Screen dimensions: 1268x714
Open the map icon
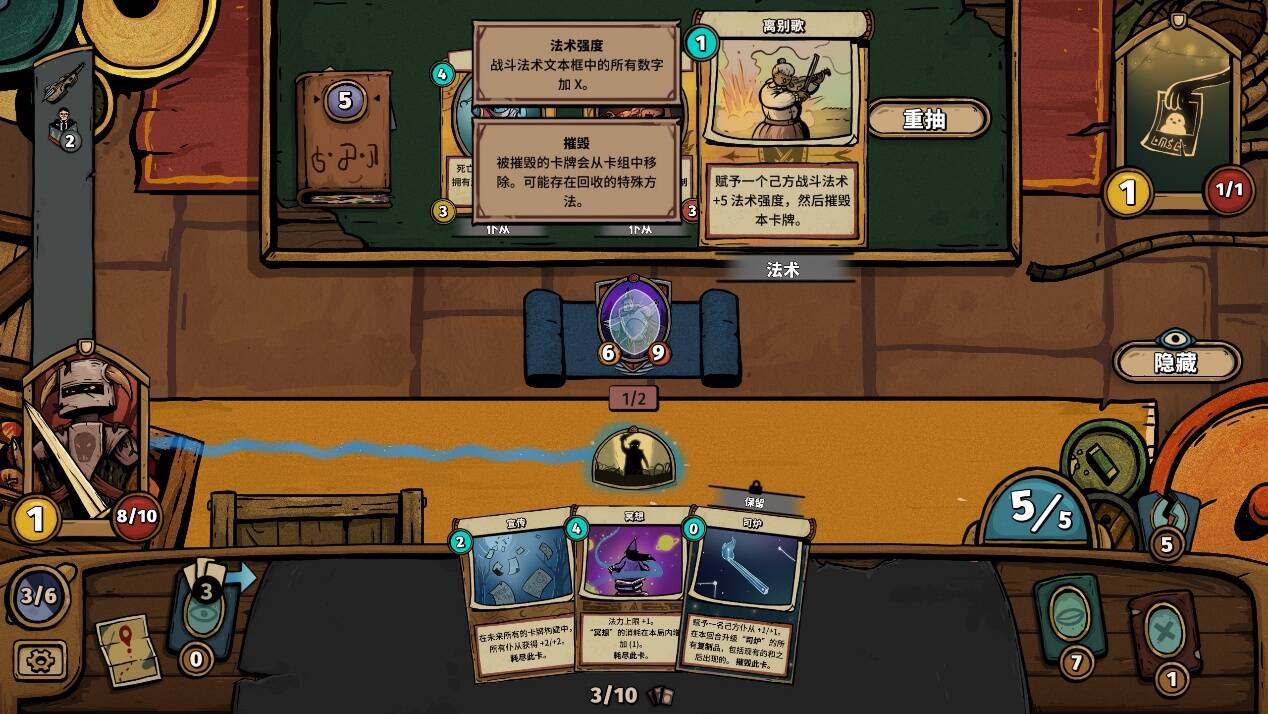click(x=128, y=649)
